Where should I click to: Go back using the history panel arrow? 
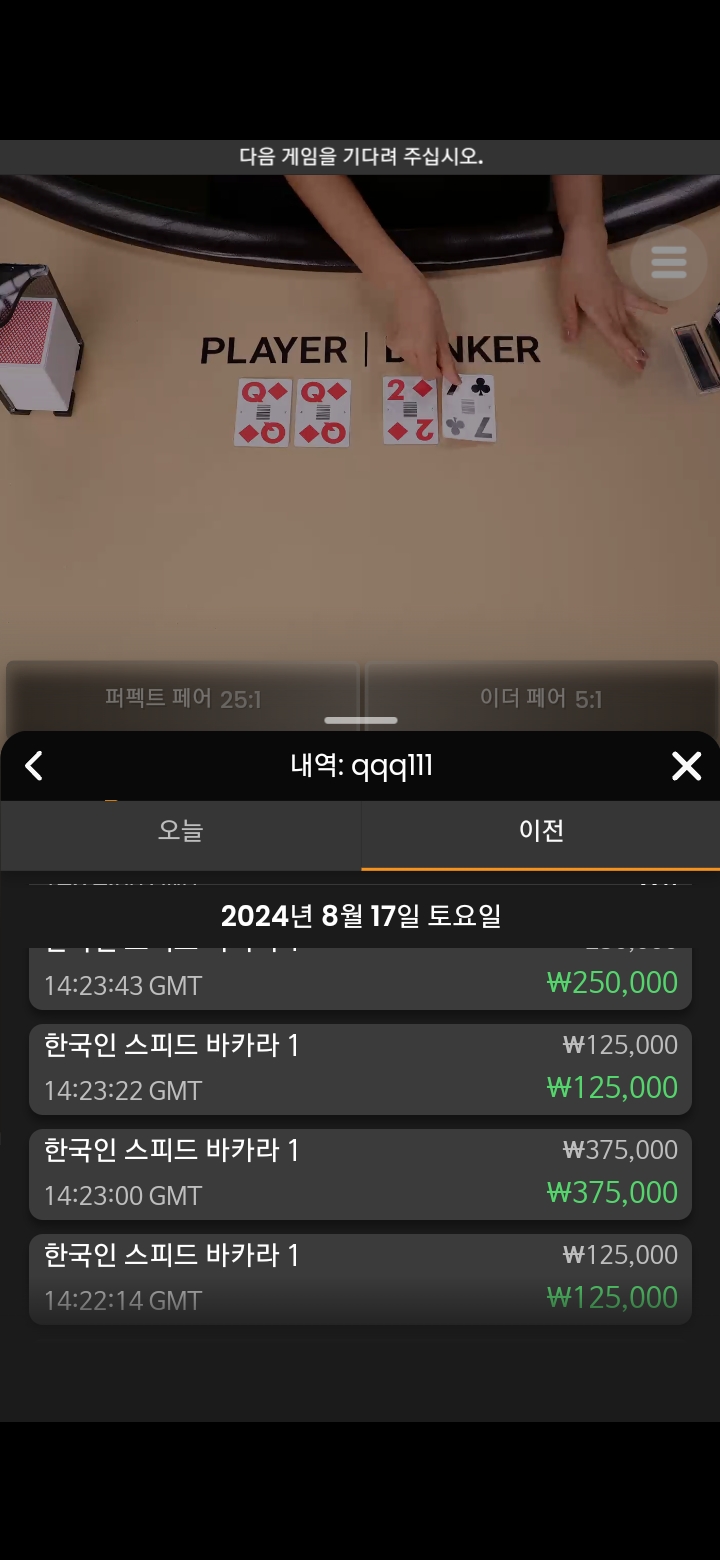(x=34, y=766)
